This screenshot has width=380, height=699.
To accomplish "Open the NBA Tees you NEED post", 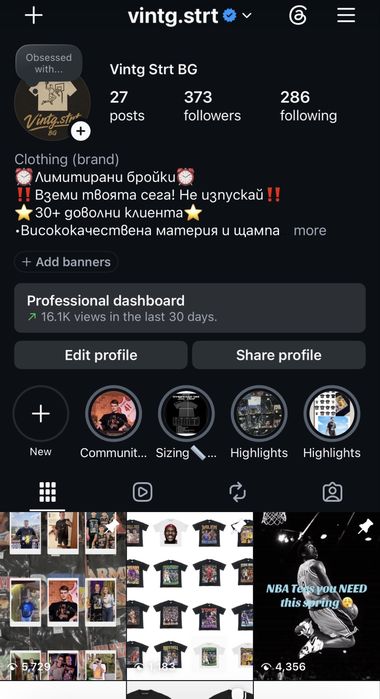I will [x=317, y=596].
